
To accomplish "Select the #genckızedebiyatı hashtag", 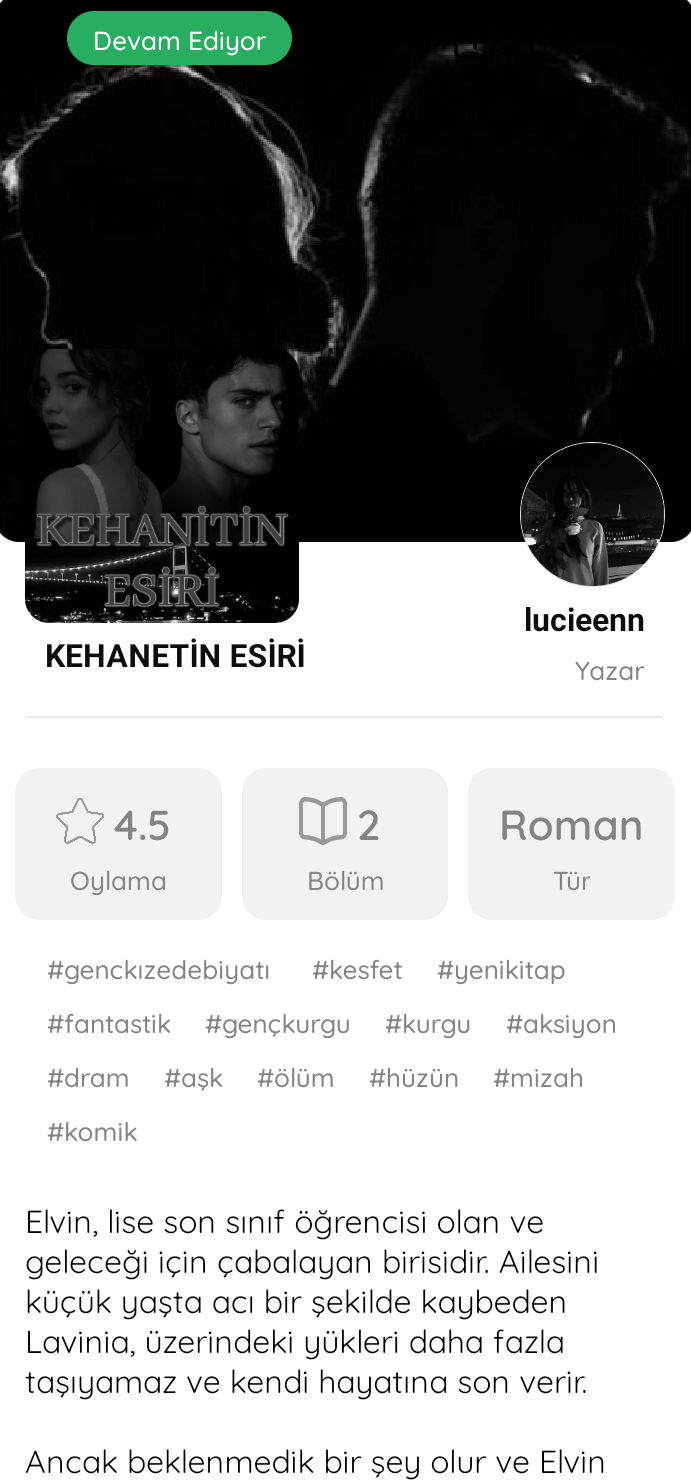I will [159, 971].
